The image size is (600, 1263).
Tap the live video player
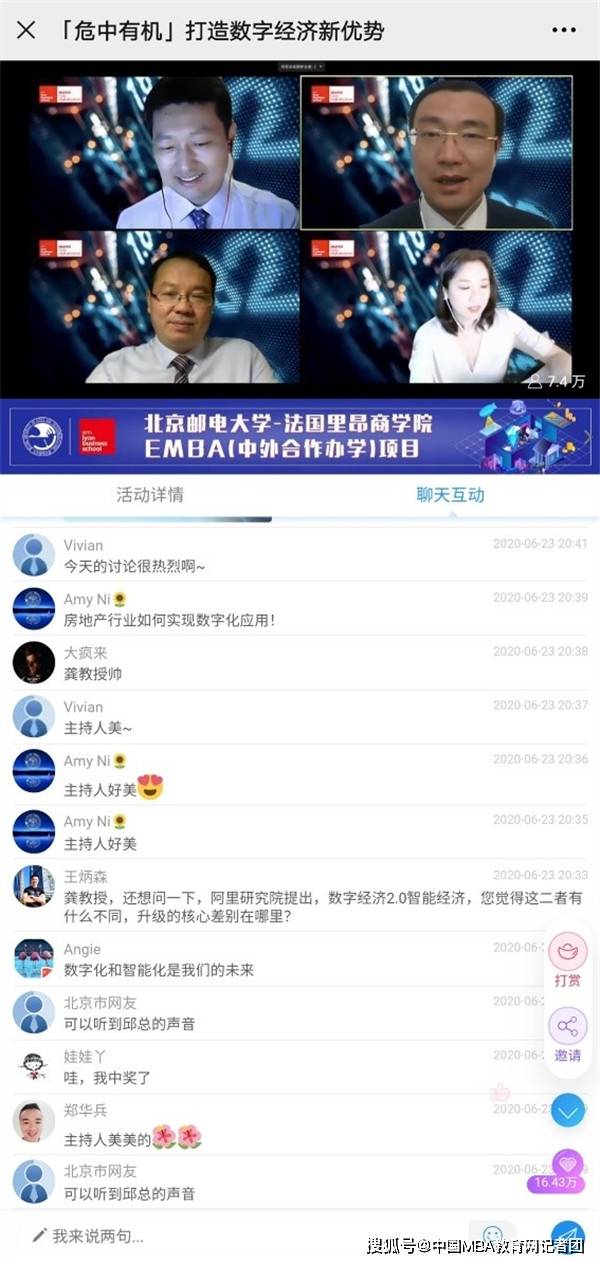click(300, 228)
